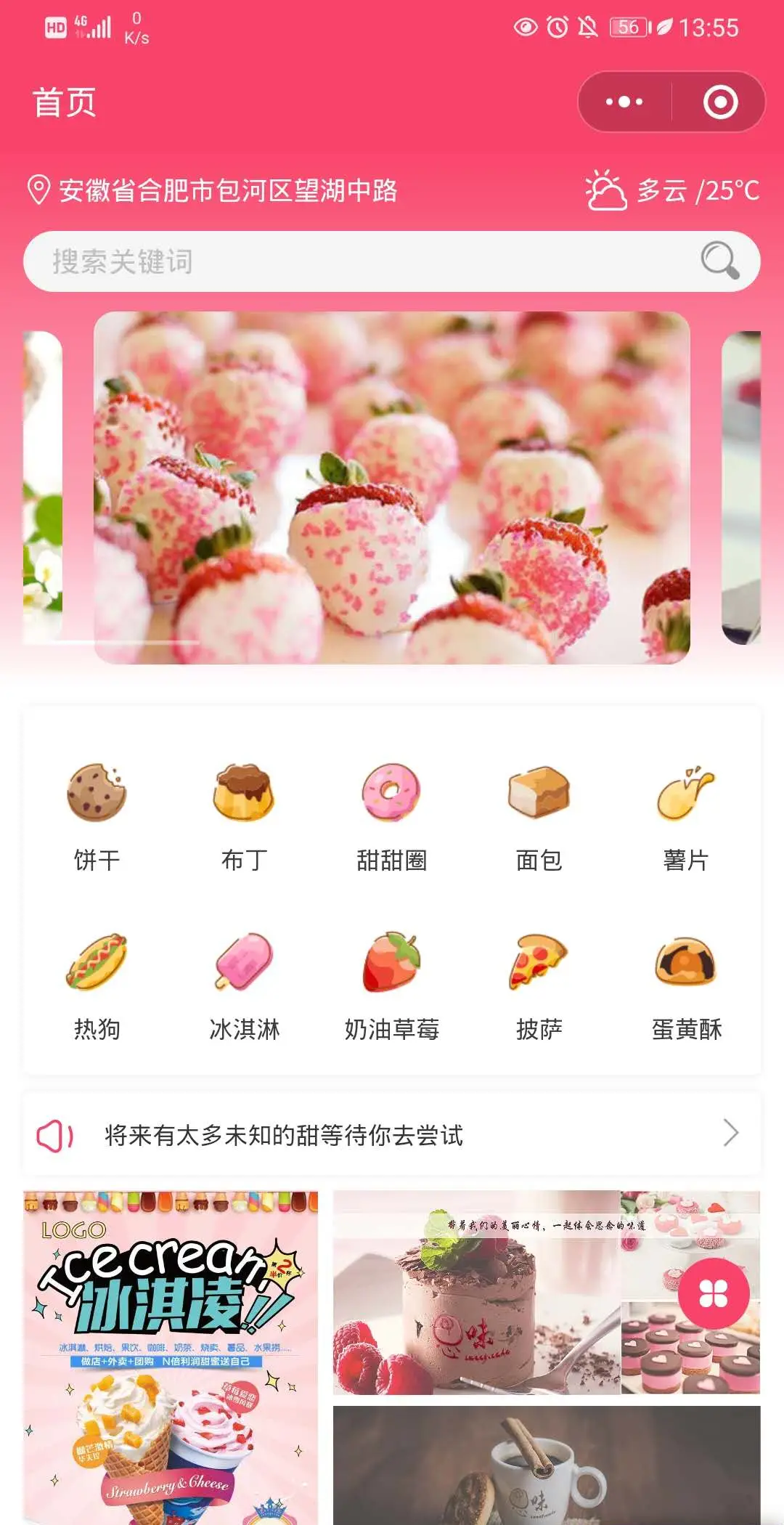Image resolution: width=784 pixels, height=1525 pixels.
Task: Tap the pink floating four-petal menu button
Action: pyautogui.click(x=714, y=1293)
